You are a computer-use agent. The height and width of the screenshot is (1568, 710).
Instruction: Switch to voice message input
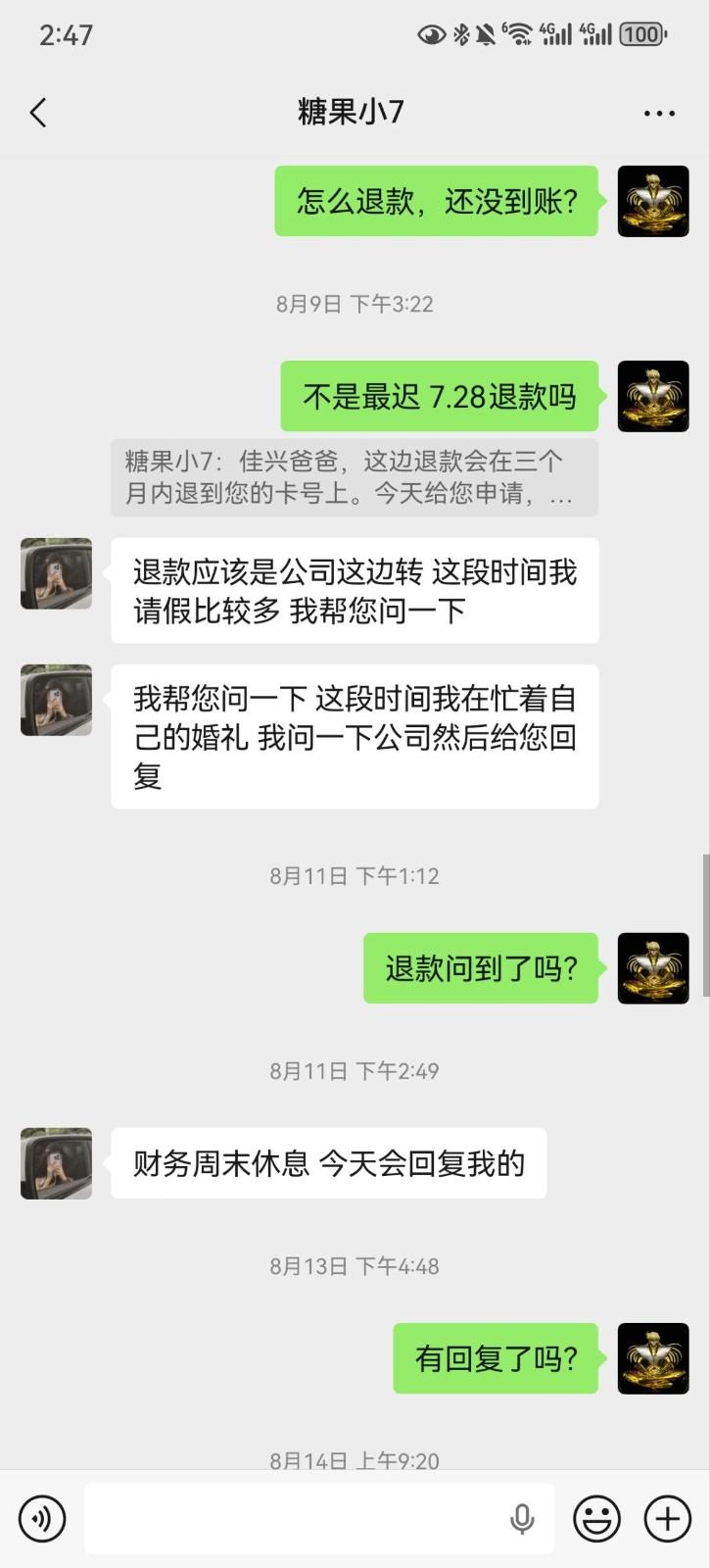click(x=42, y=1518)
